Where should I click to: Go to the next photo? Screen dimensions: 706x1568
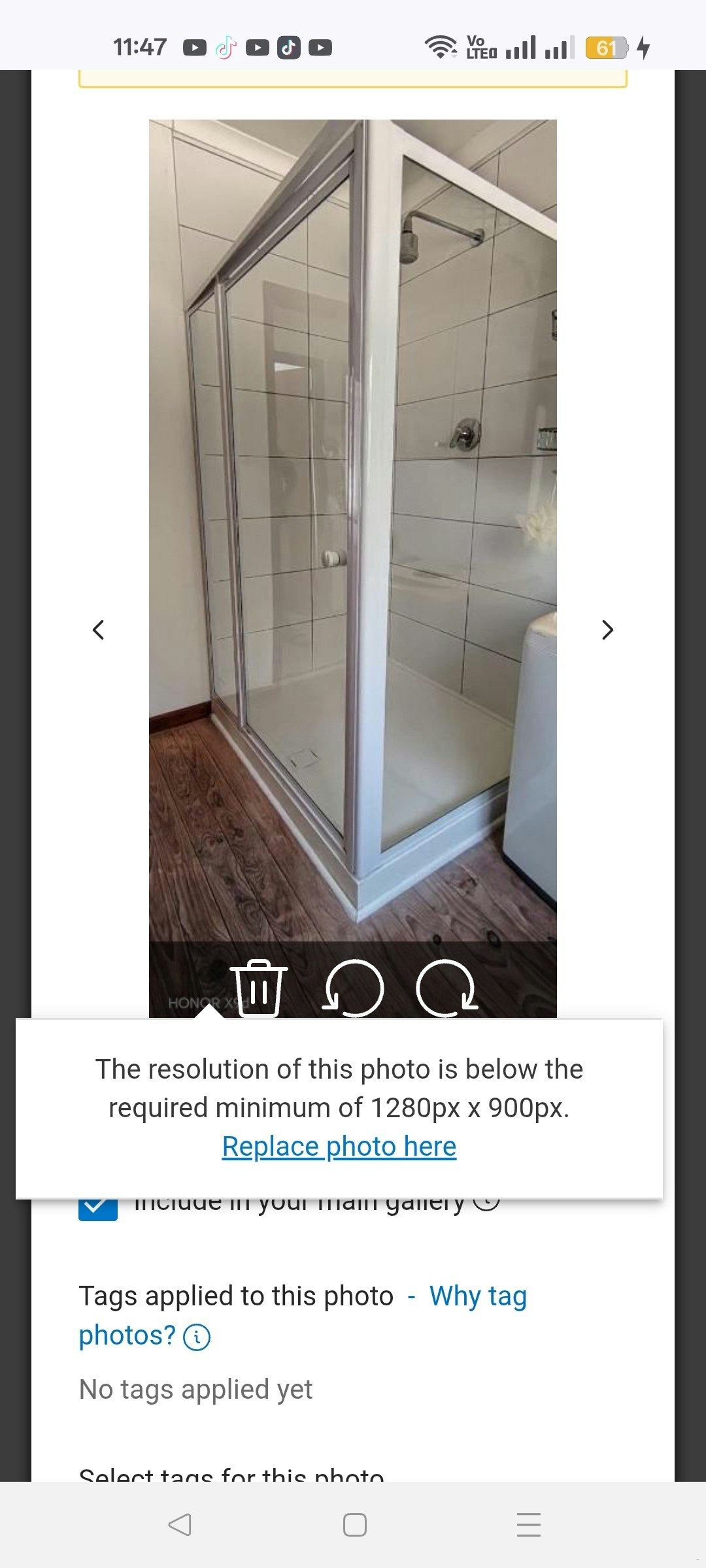(607, 630)
